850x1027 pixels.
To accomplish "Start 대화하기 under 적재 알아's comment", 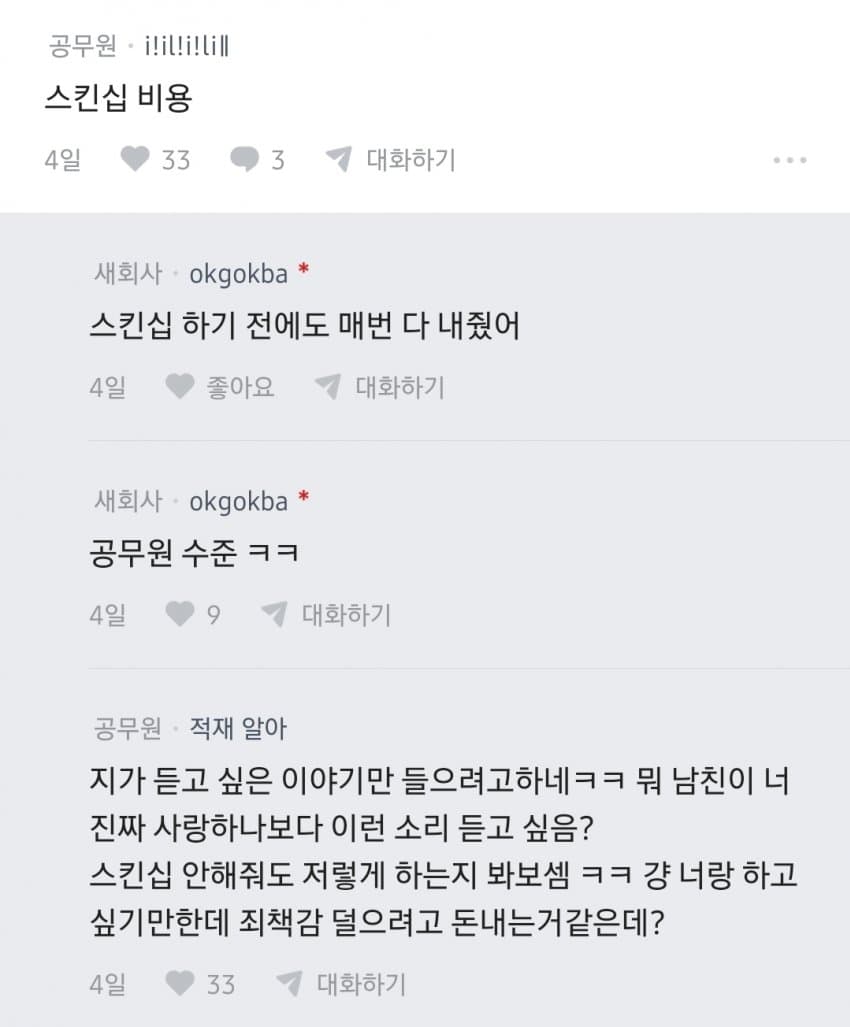I will [x=341, y=984].
